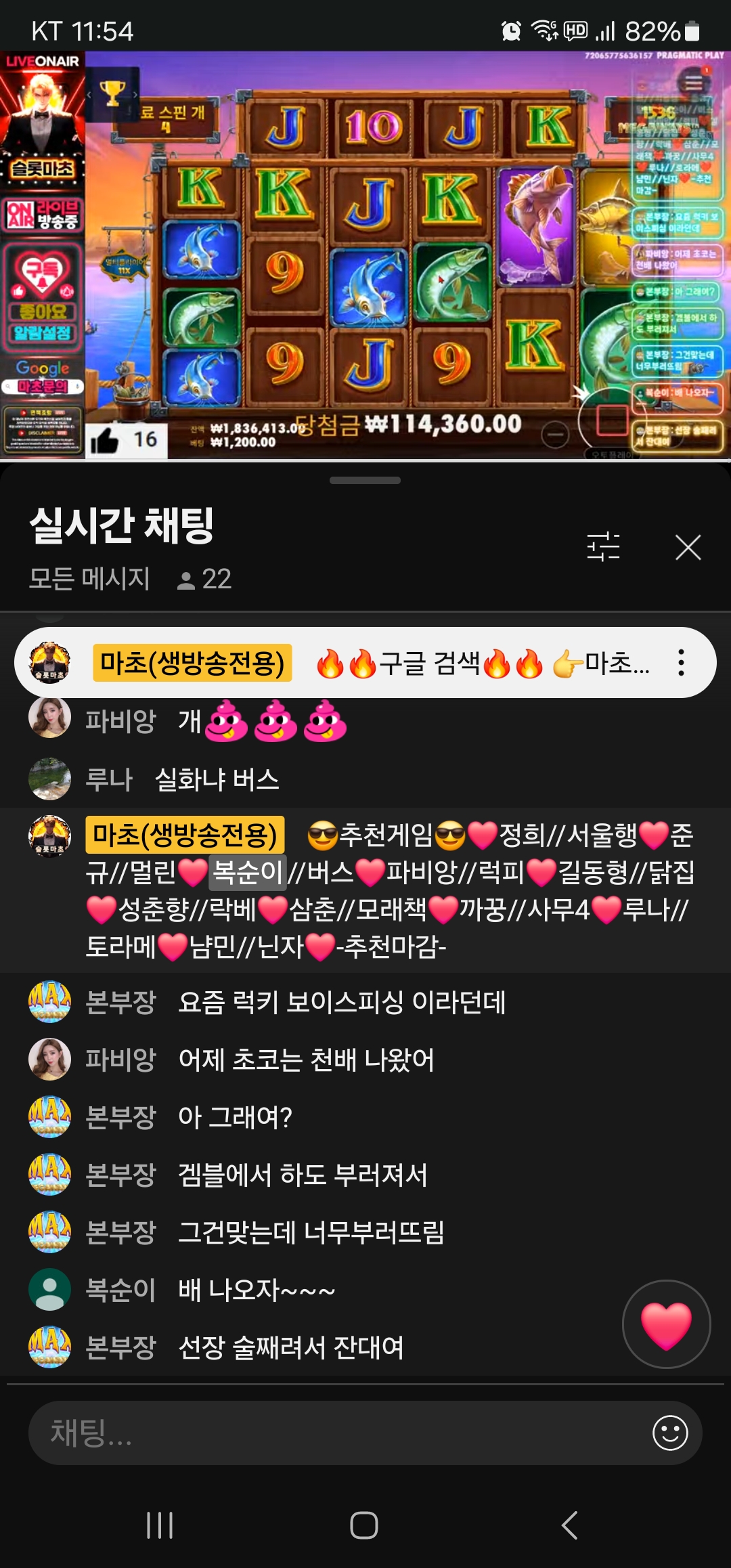Select 본부장's message 아 그래여?
This screenshot has height=1568, width=731.
click(234, 1118)
